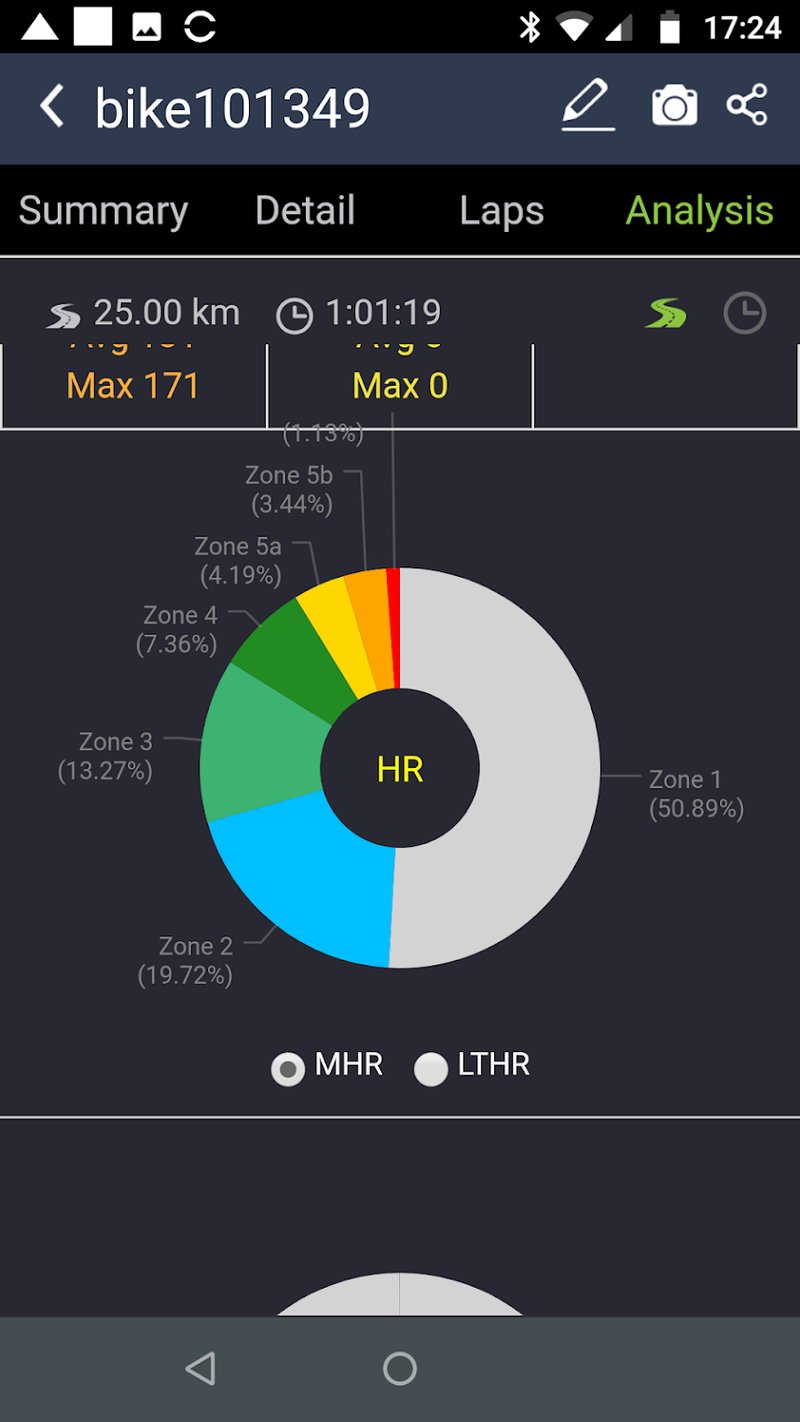Select the MHR radio option
800x1422 pixels.
coord(289,1069)
